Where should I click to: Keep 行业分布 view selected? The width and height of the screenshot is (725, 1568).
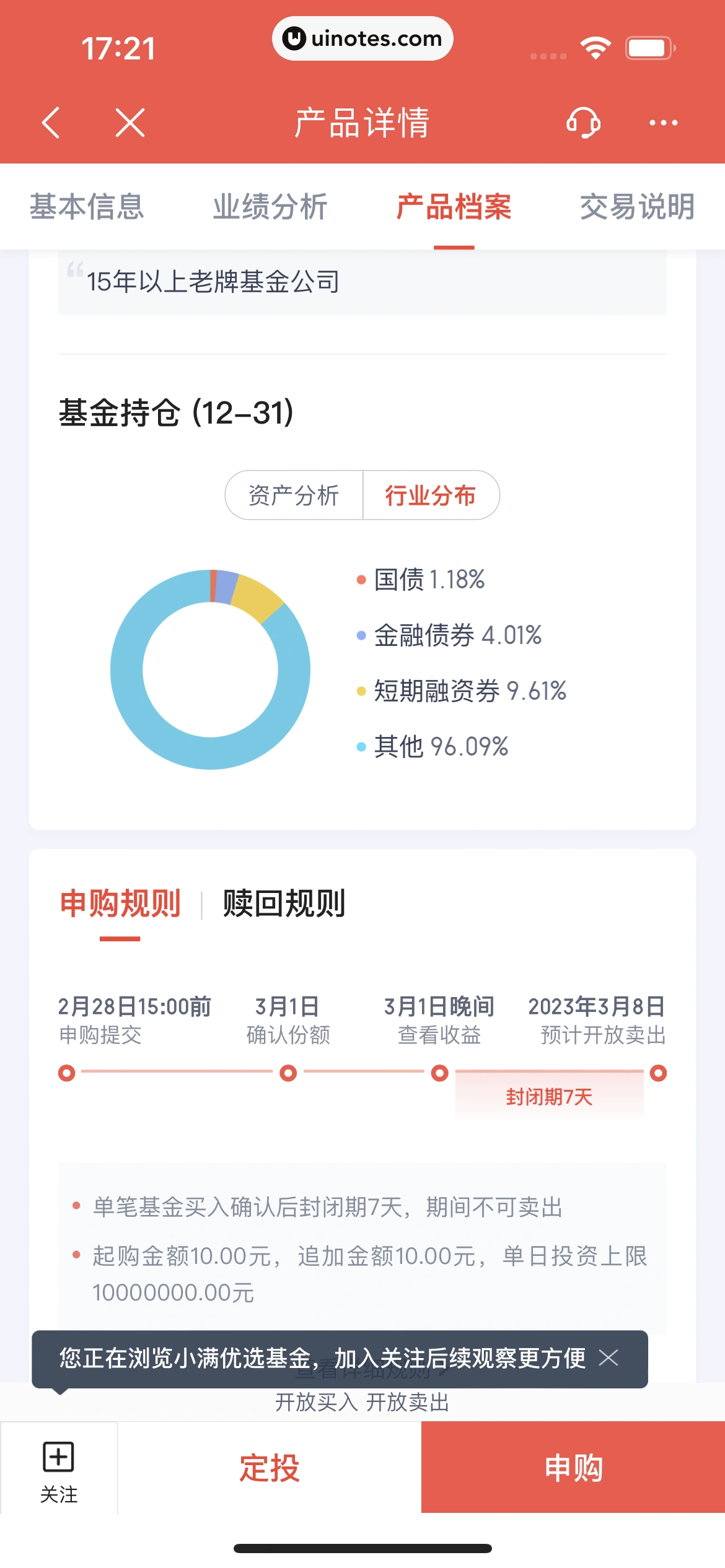click(x=431, y=495)
